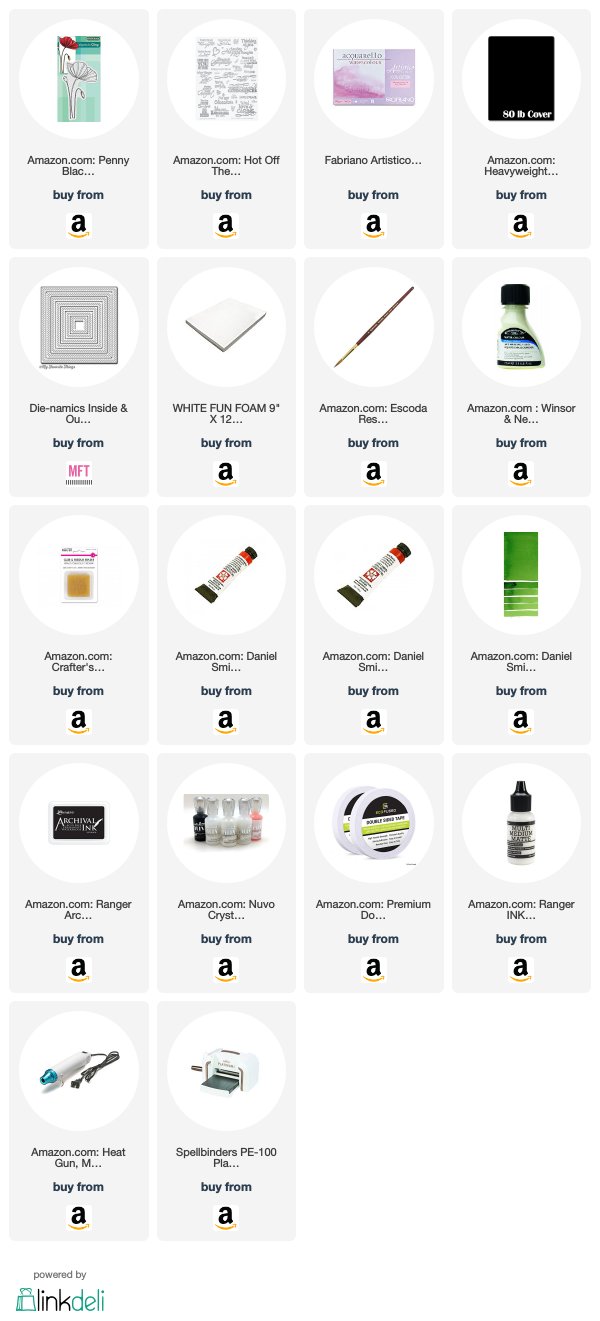Image resolution: width=600 pixels, height=1321 pixels.
Task: Open the Ranger Archival Ink pad card
Action: point(78,873)
